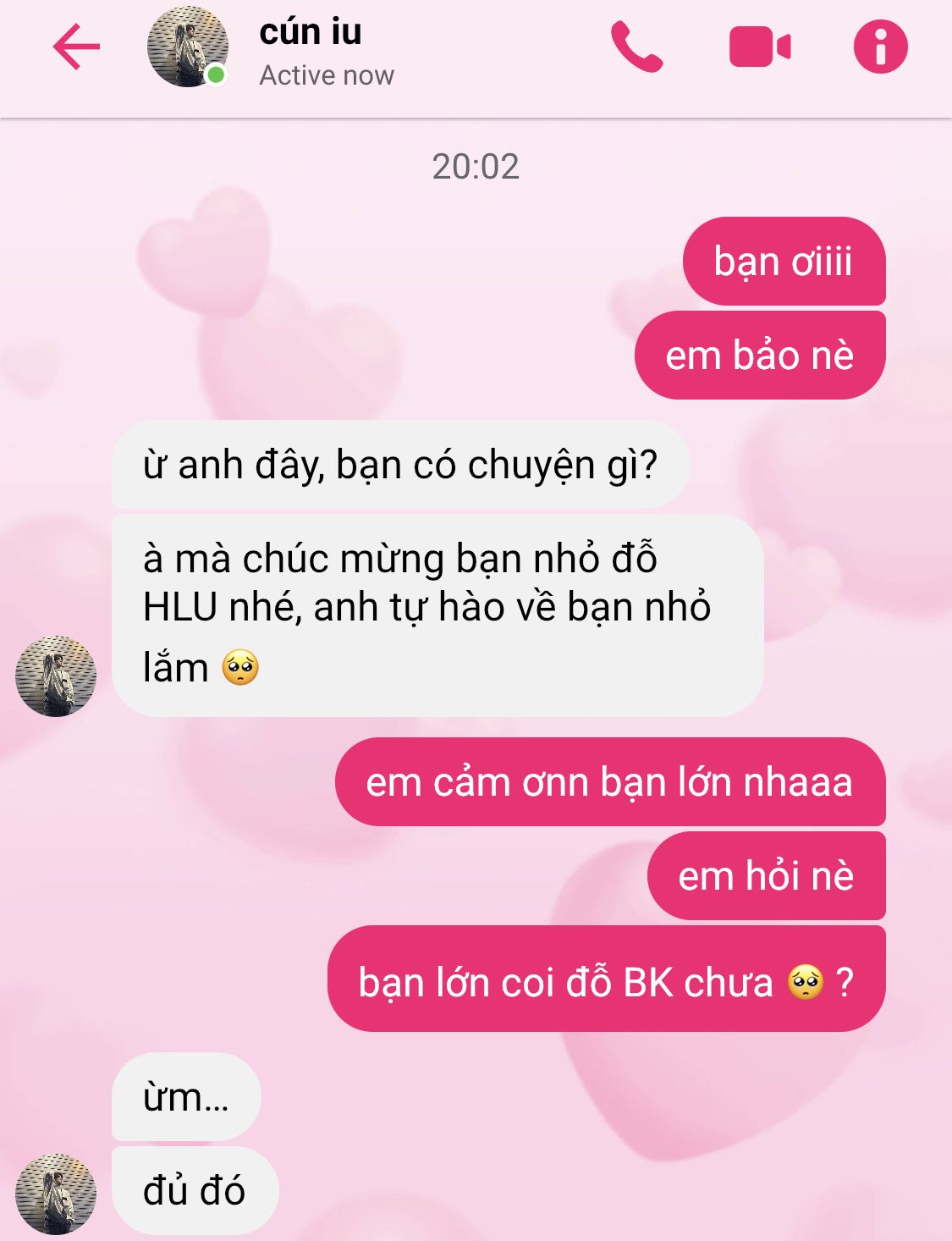Start a video call with cún iu

tap(760, 47)
